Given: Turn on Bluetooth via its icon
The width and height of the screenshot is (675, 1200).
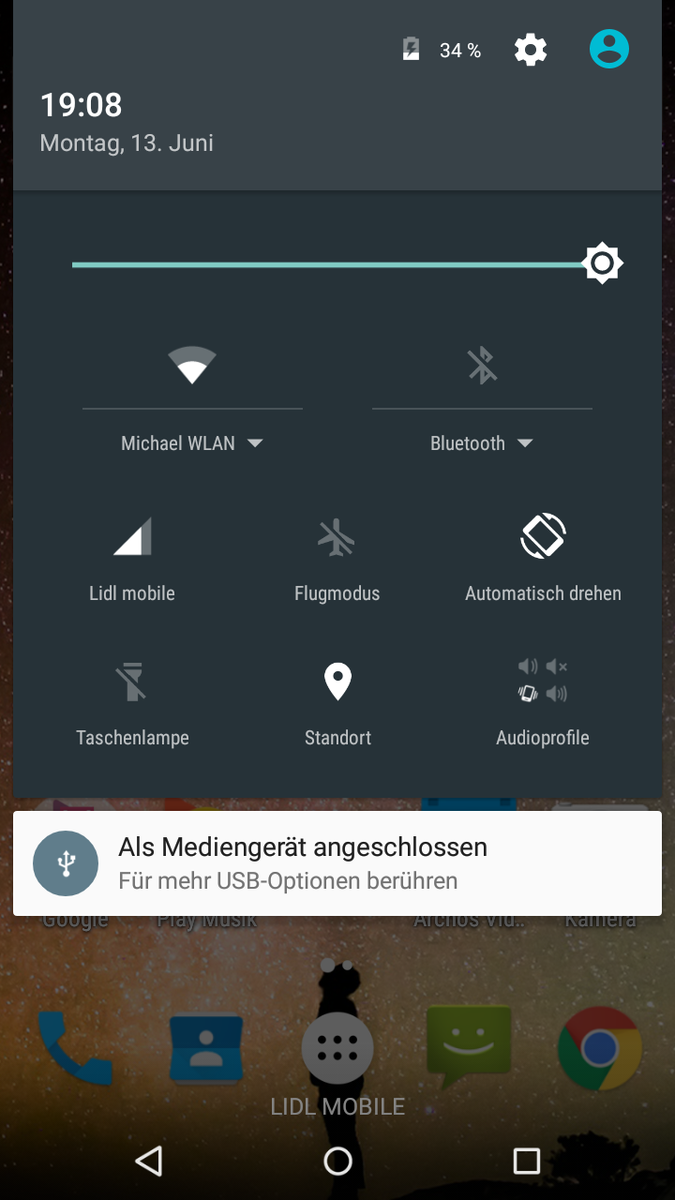Looking at the screenshot, I should point(482,365).
